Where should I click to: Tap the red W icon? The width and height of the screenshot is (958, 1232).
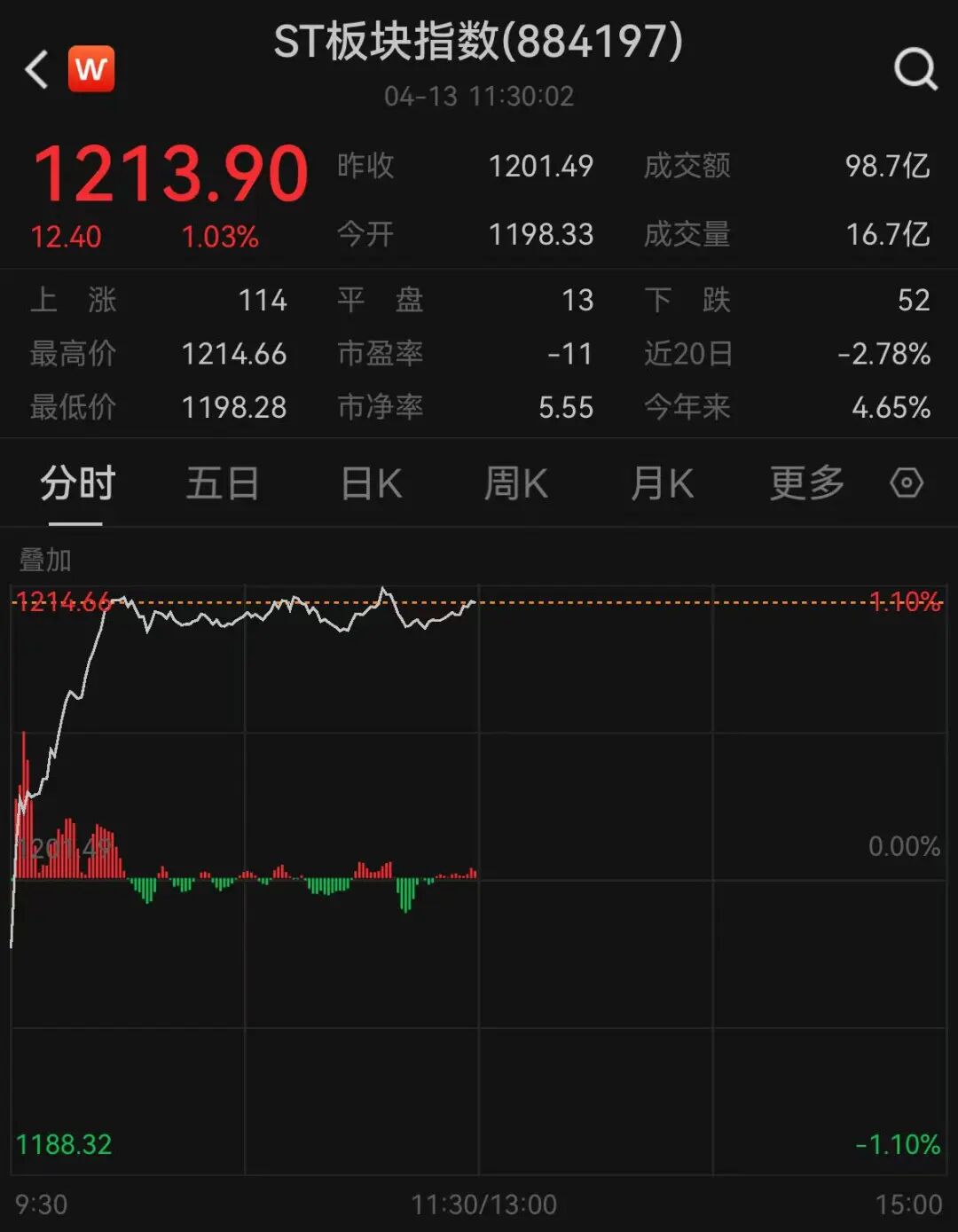(91, 69)
